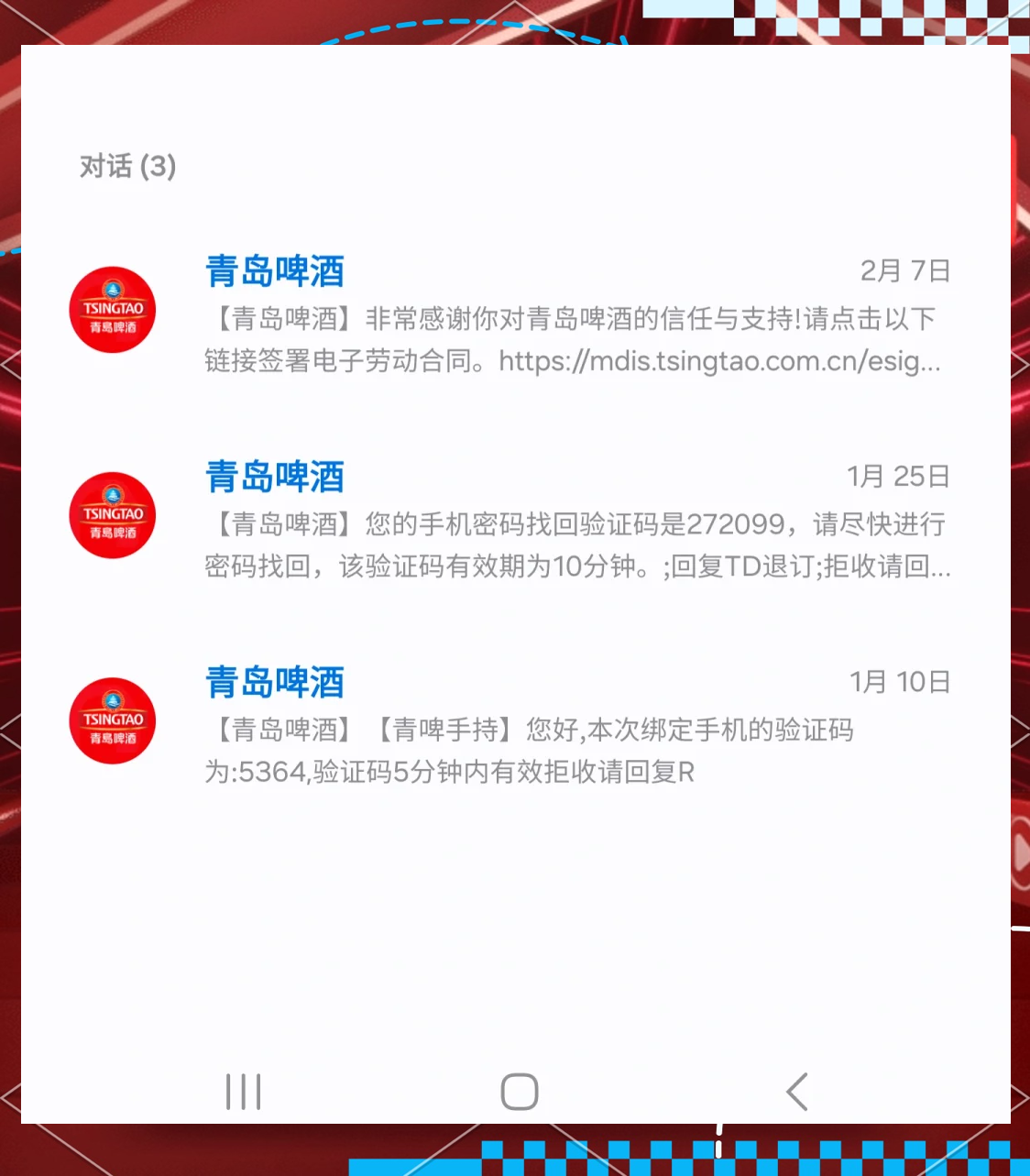
Task: Open the Jan 25 password recovery conversation
Action: (550, 522)
